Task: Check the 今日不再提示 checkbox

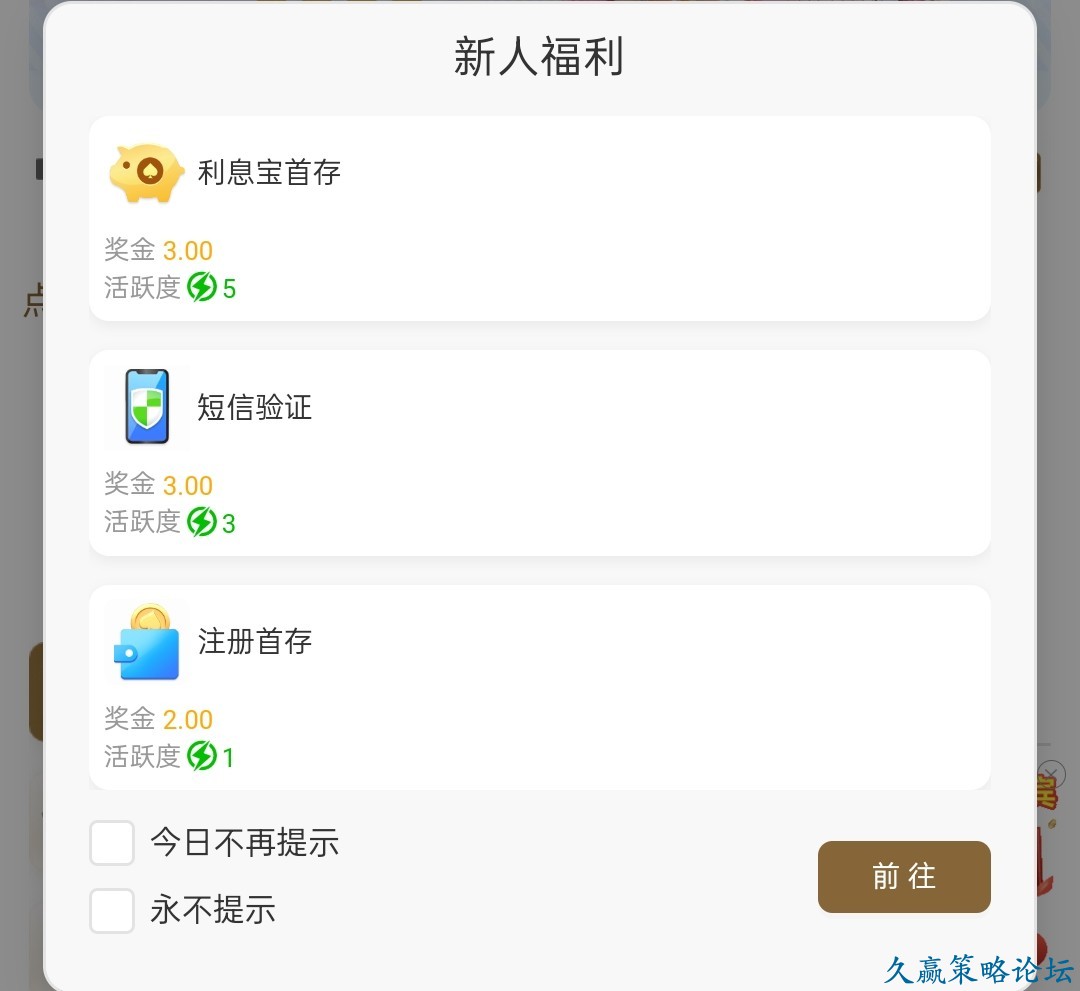Action: [x=112, y=843]
